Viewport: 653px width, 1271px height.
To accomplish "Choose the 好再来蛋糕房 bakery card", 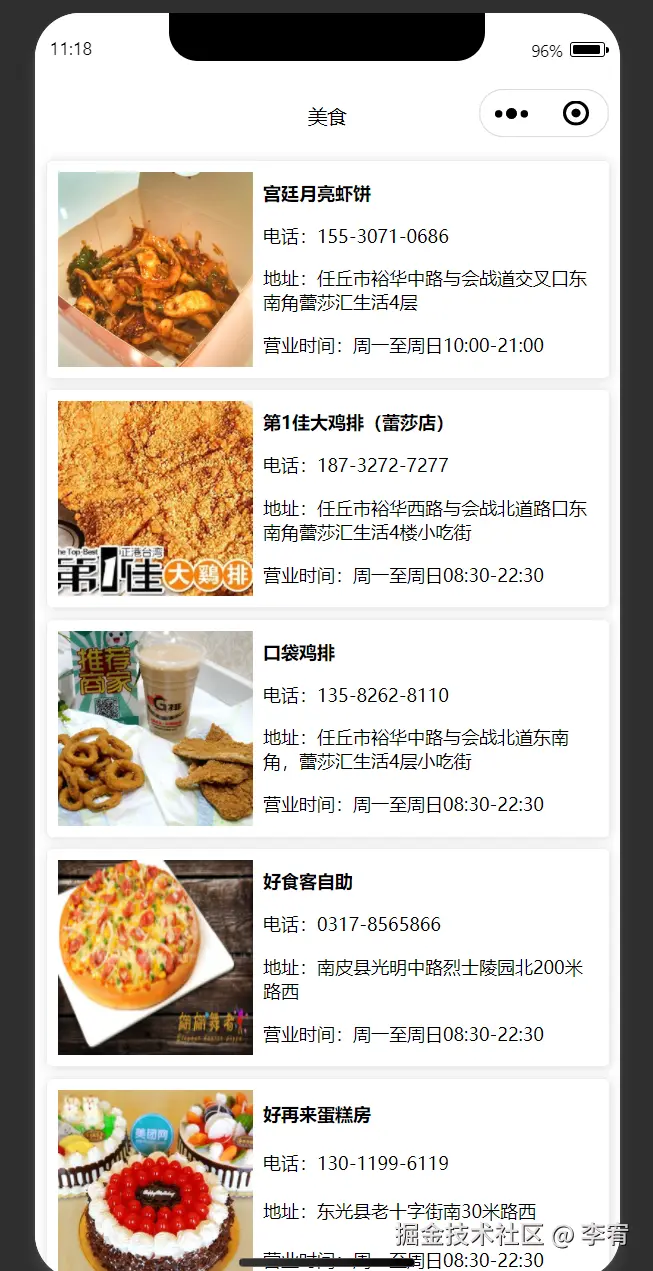I will [x=328, y=1170].
